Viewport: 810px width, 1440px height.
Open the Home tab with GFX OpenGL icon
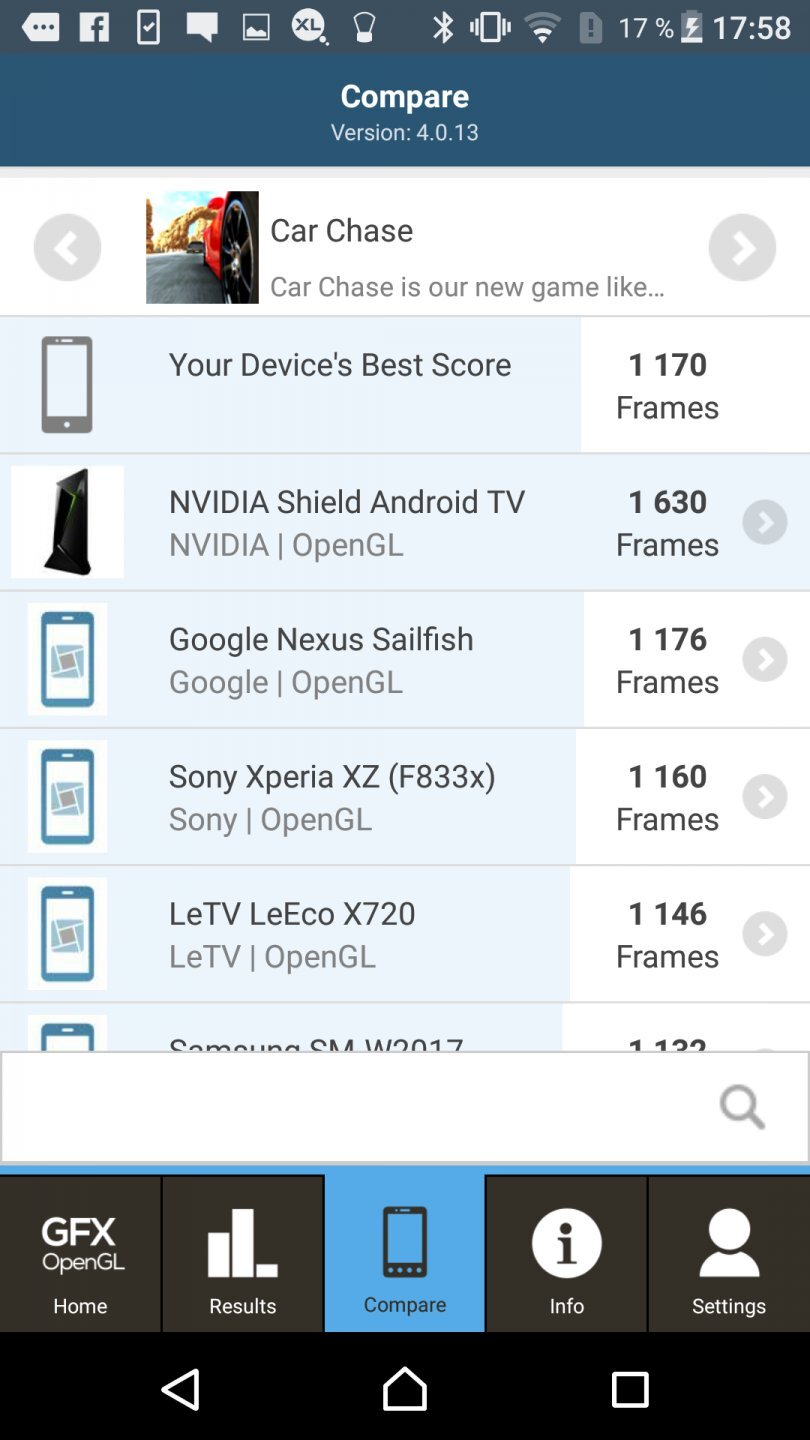(80, 1253)
